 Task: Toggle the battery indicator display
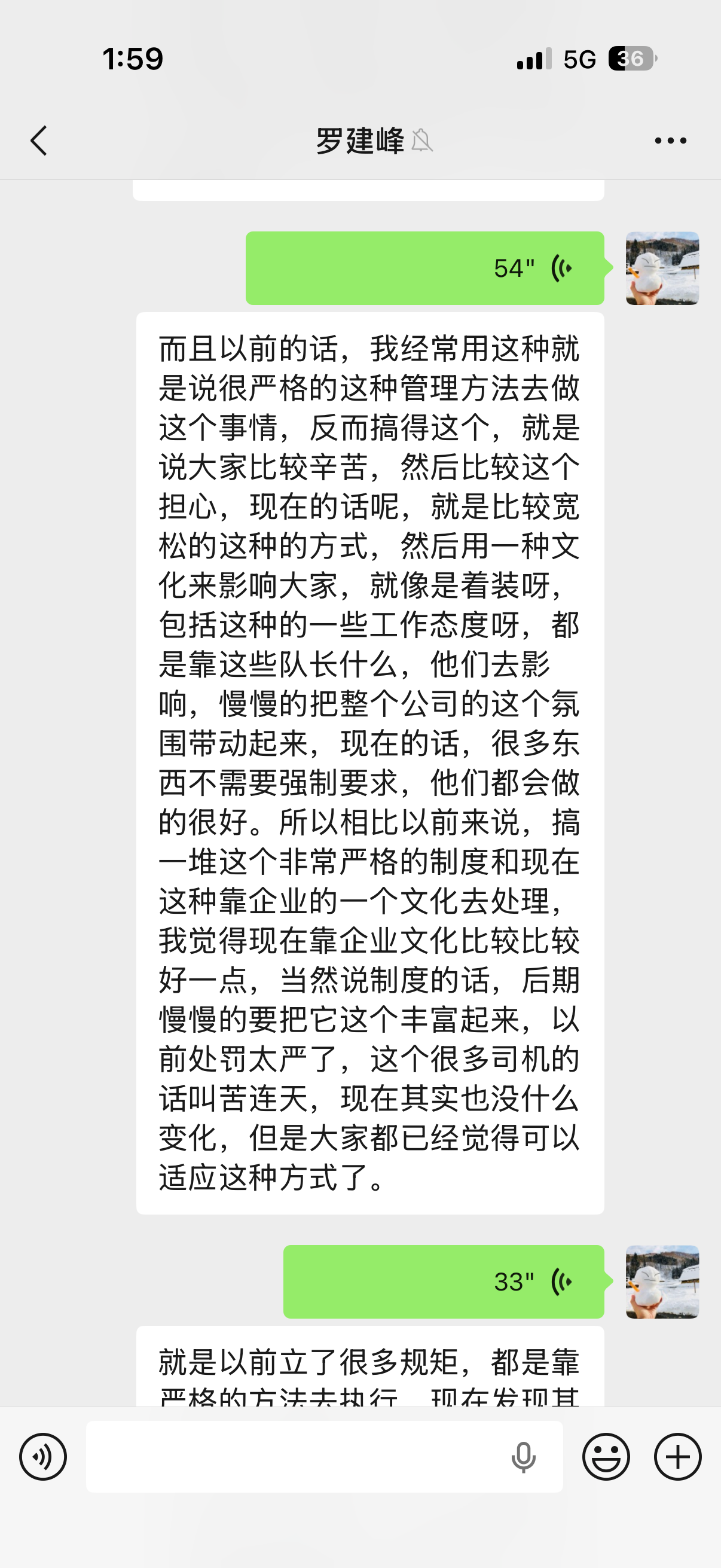tap(630, 59)
